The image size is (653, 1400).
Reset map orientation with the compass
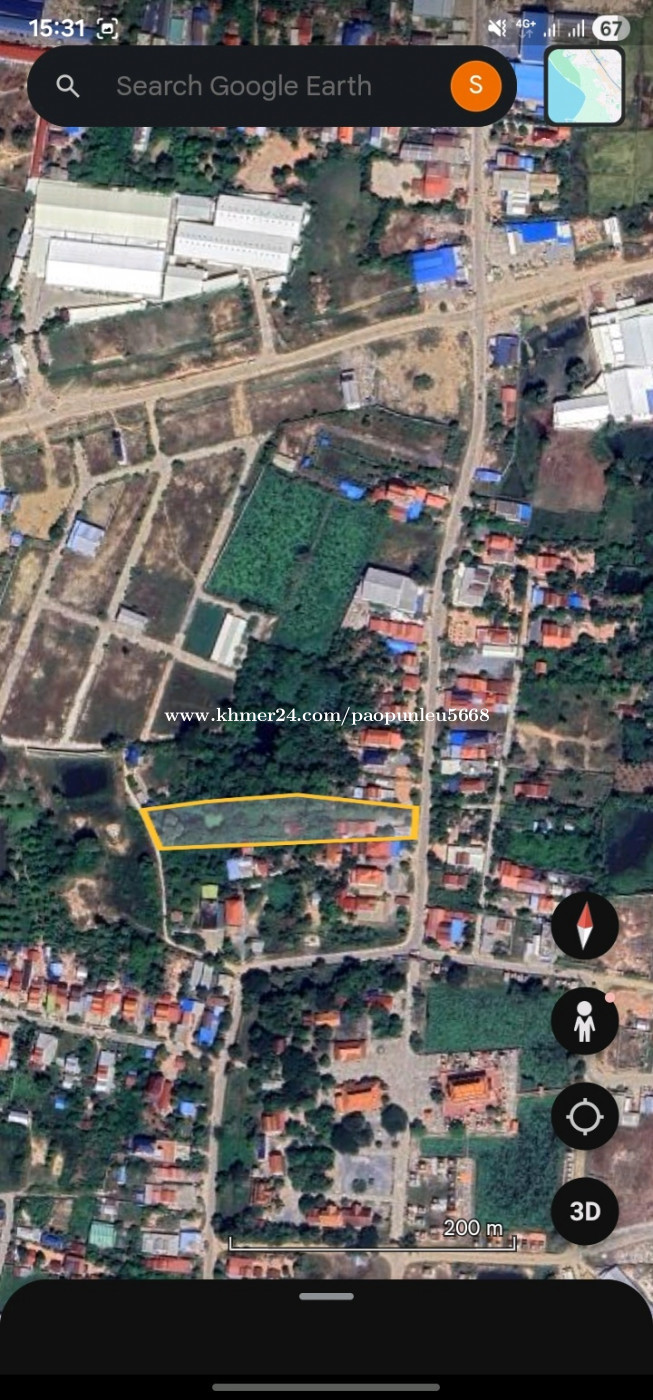click(x=585, y=926)
